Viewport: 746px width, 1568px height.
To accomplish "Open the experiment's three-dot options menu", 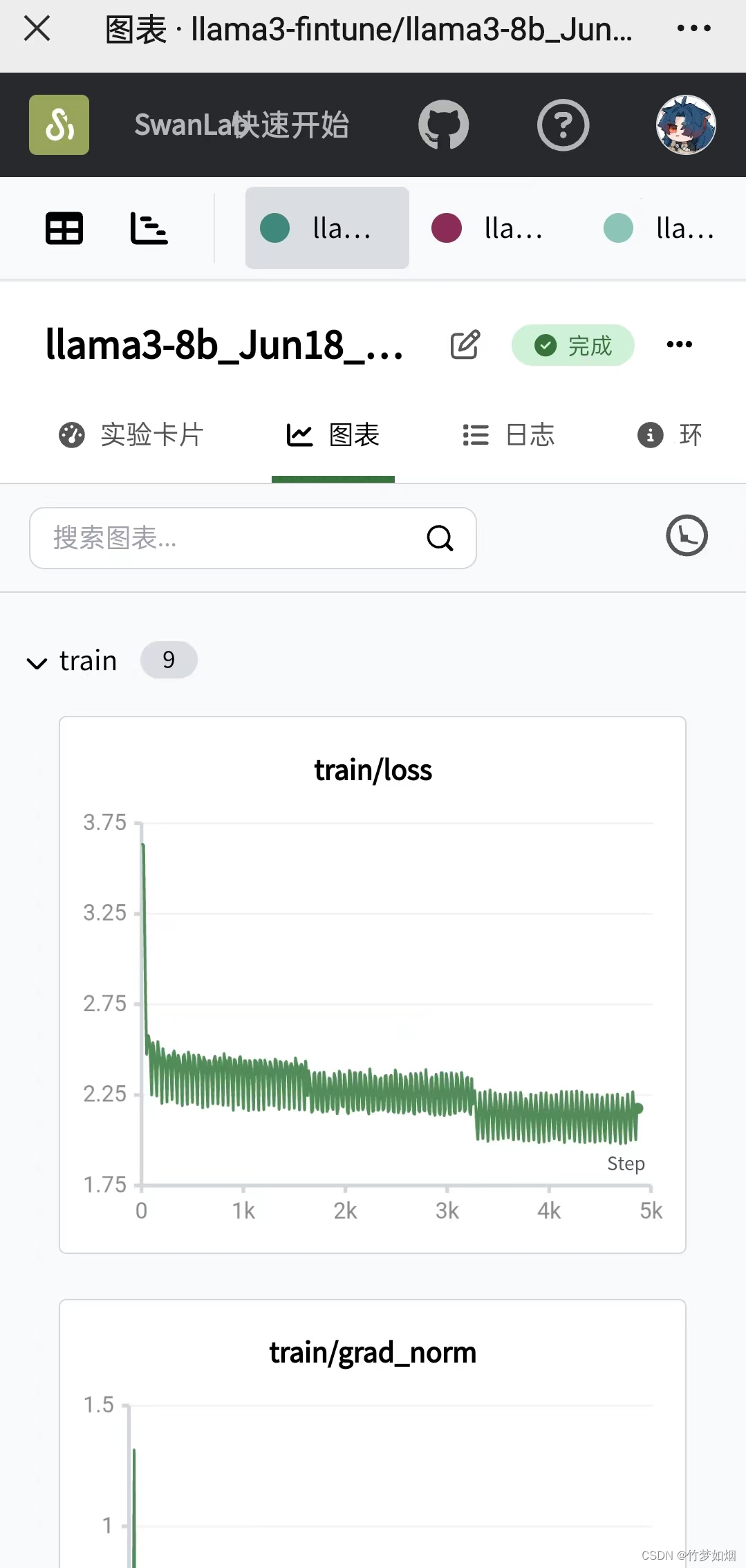I will point(679,344).
